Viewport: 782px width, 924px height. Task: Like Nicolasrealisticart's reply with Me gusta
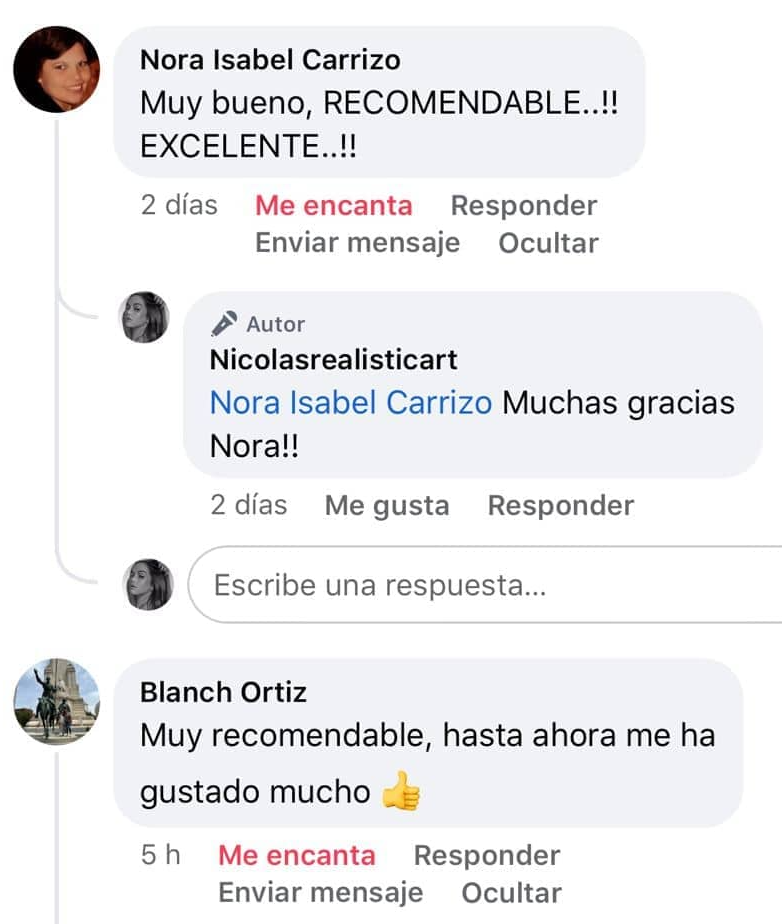click(386, 506)
